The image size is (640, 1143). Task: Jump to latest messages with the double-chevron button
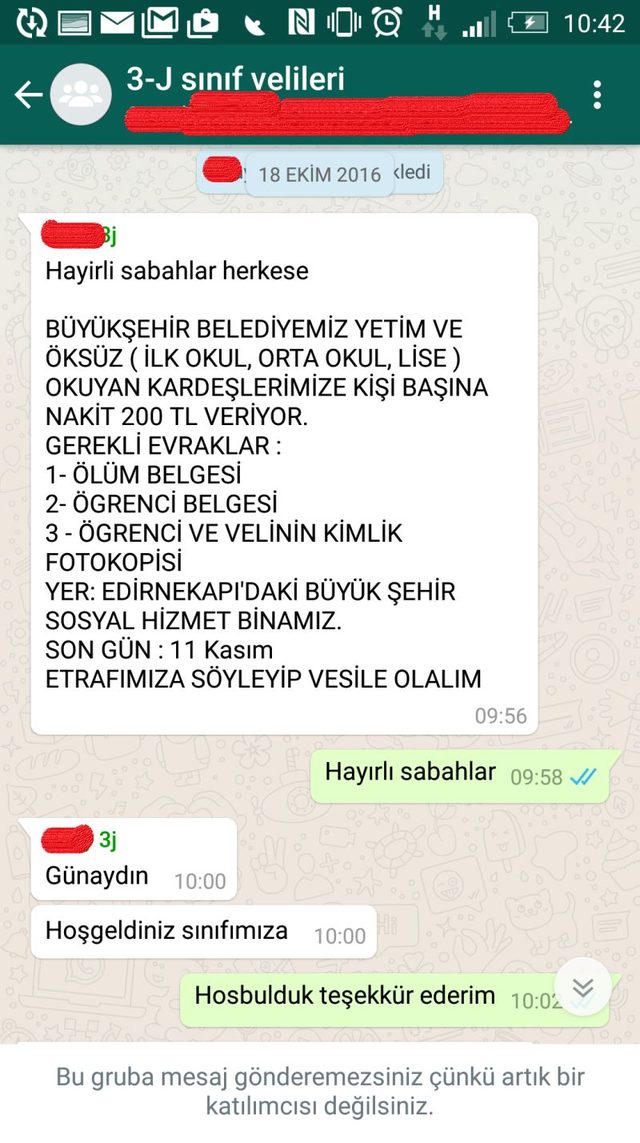click(x=582, y=988)
